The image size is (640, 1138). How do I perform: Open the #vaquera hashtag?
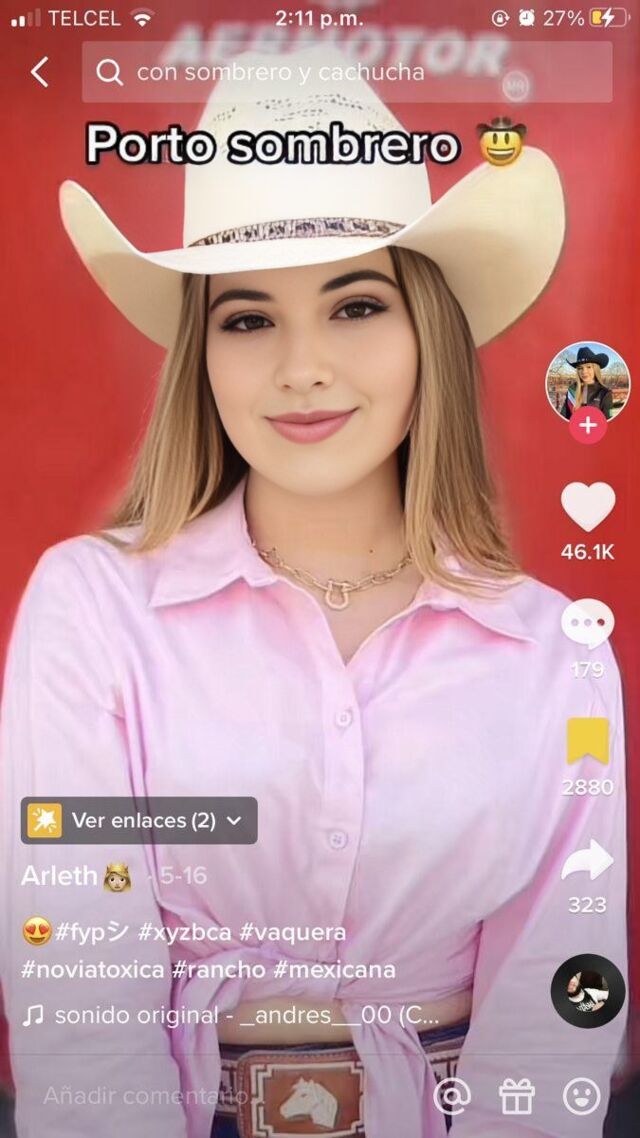297,932
